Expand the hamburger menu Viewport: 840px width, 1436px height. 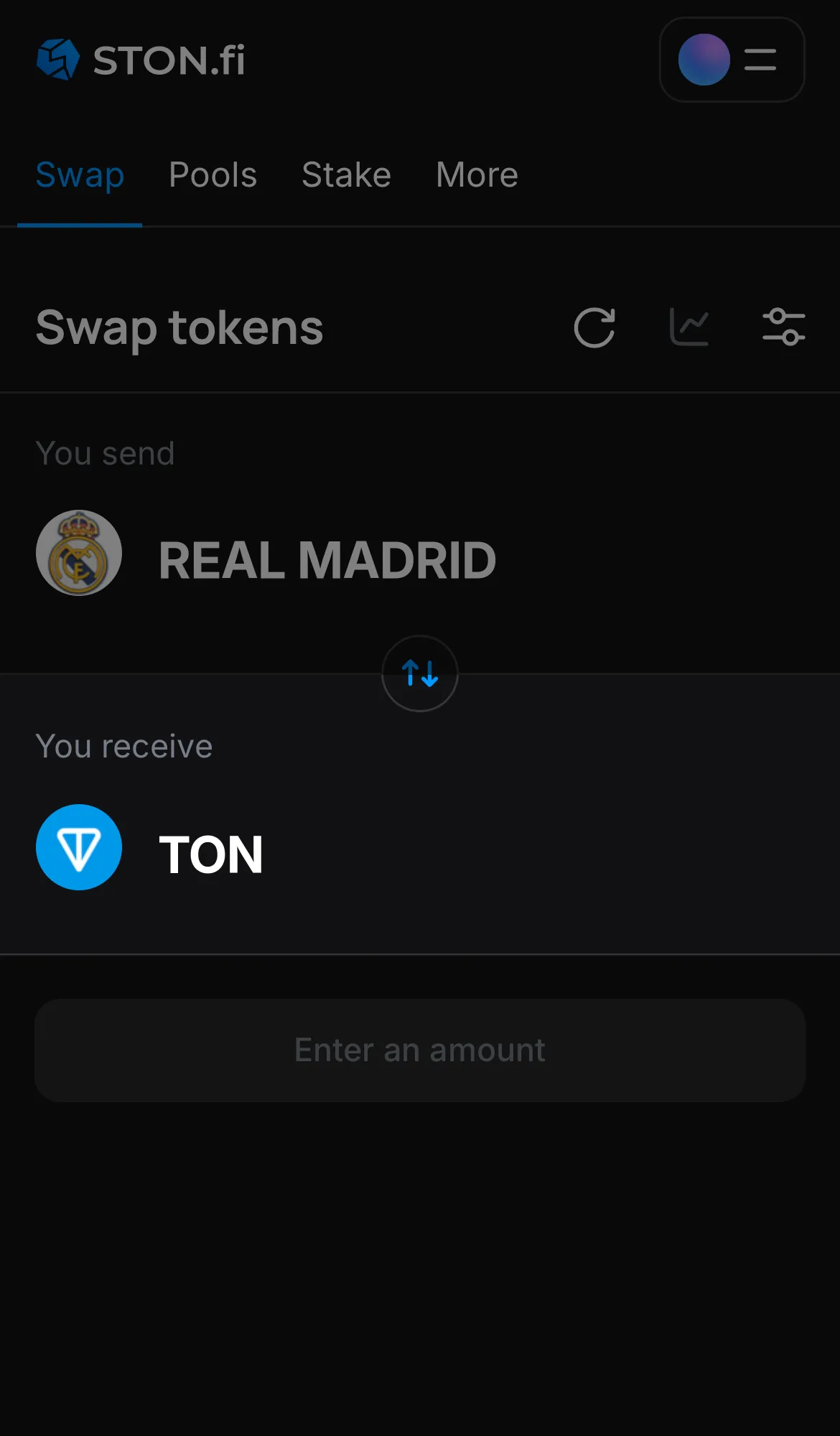tap(759, 60)
